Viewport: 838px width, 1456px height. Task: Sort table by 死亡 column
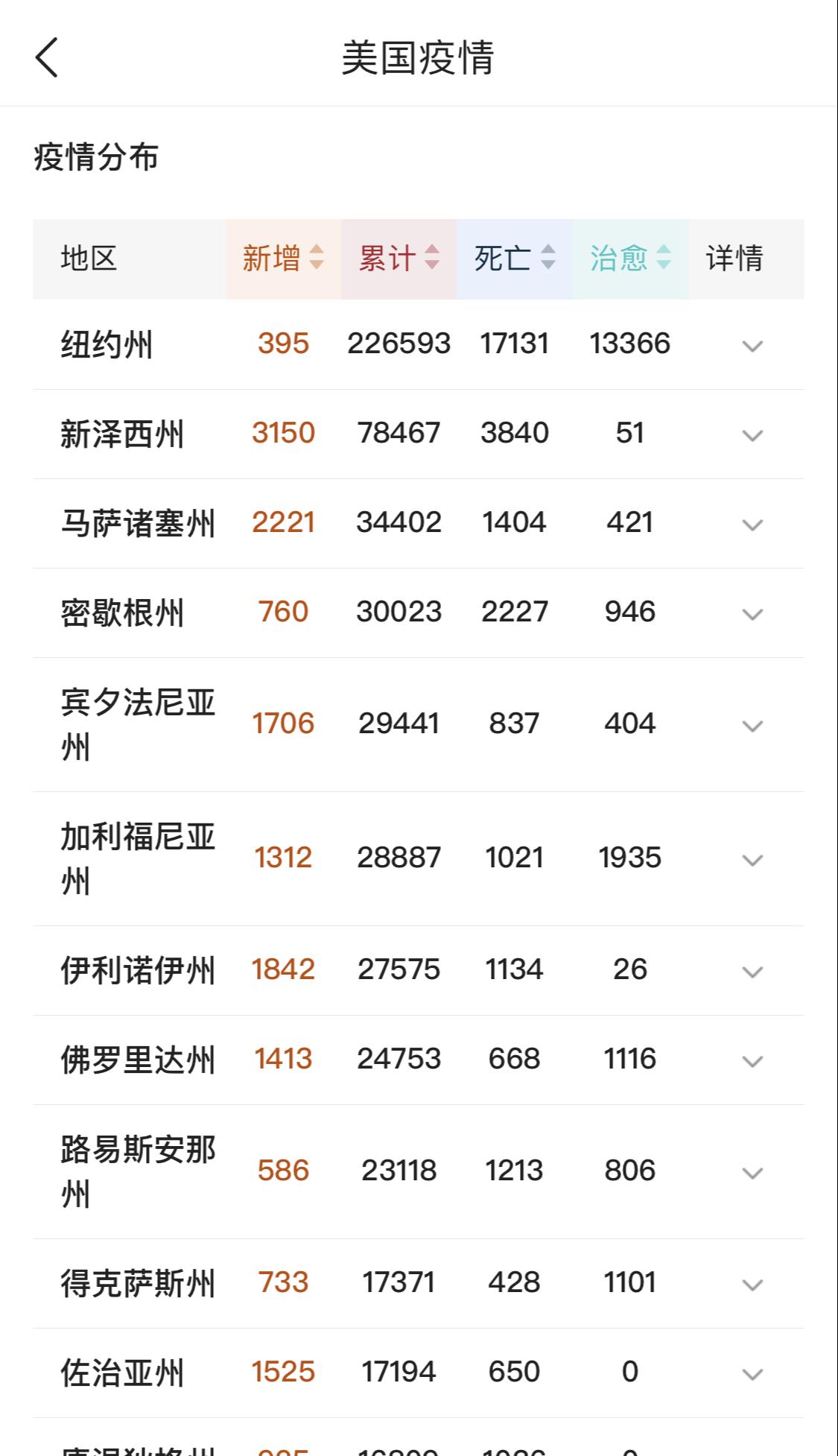[x=515, y=259]
